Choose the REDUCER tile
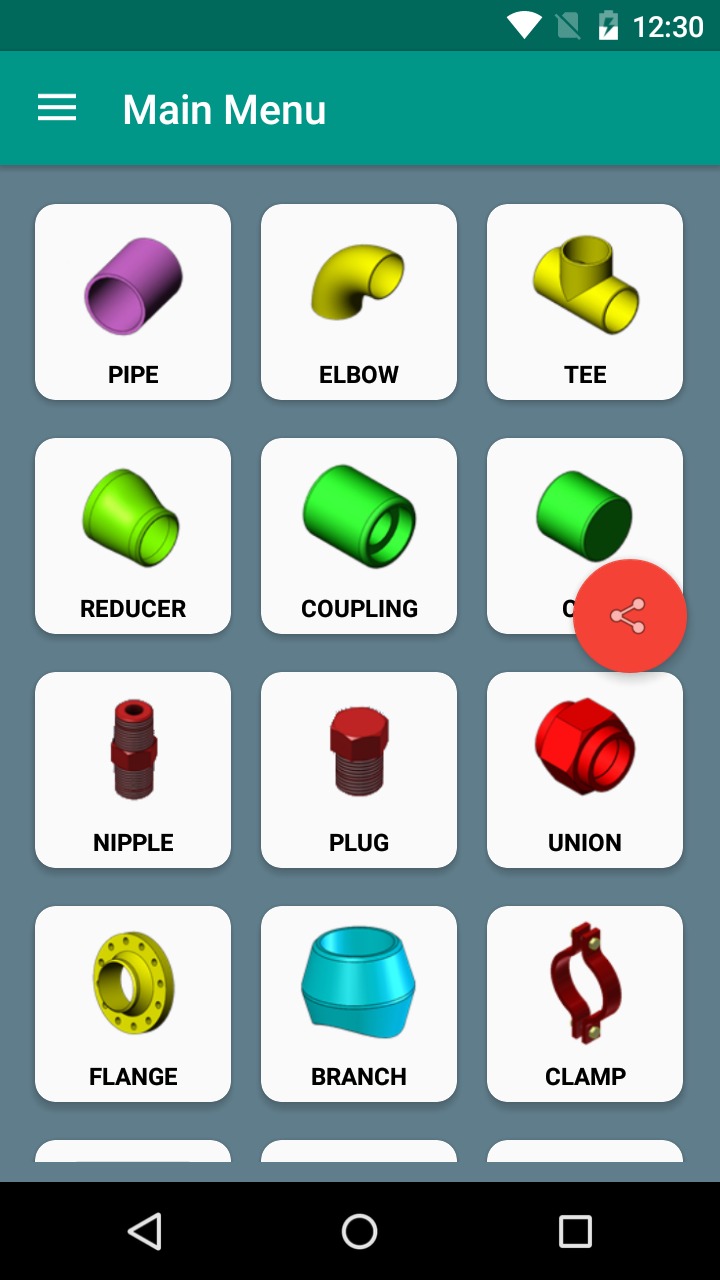 (x=133, y=536)
